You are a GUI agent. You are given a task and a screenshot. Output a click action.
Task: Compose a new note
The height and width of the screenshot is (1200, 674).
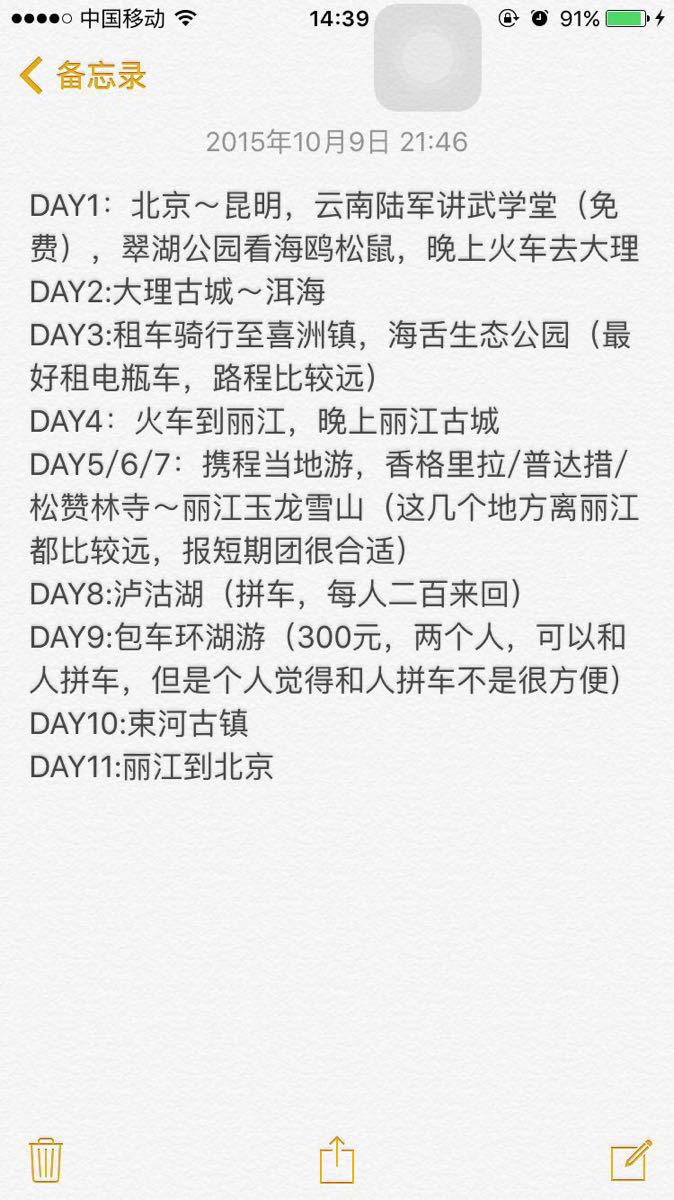click(x=631, y=1160)
